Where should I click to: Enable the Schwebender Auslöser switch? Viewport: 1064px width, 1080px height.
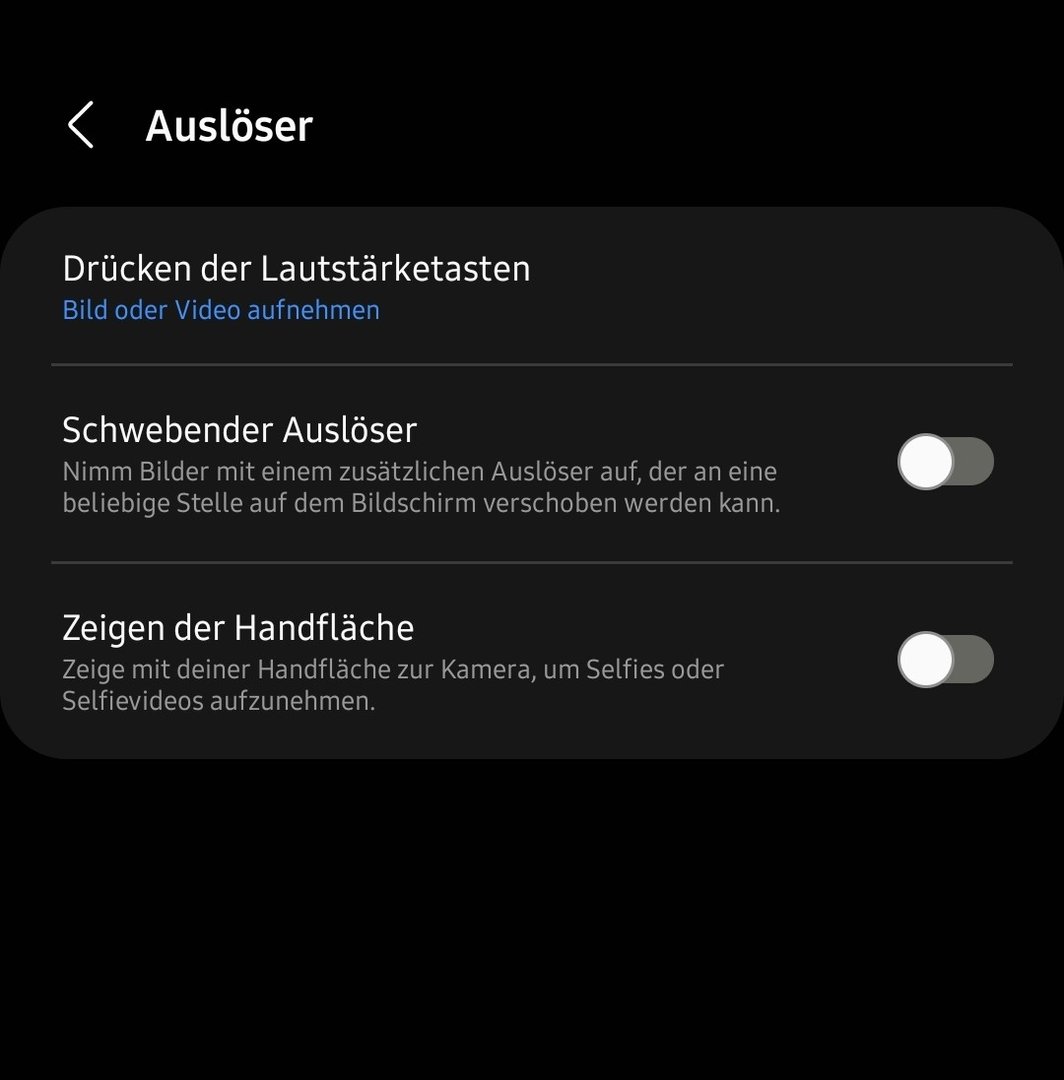945,462
